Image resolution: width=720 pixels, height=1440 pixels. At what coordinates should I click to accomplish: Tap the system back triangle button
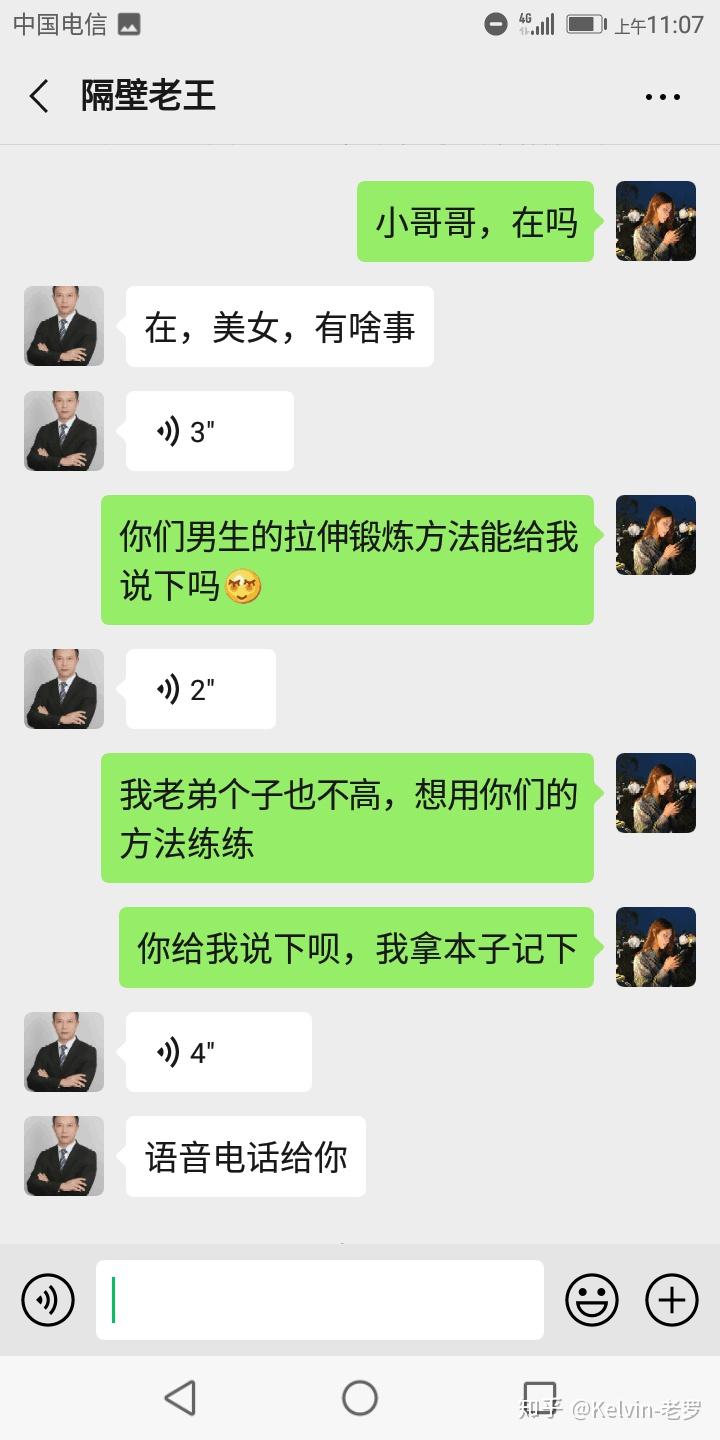tap(180, 1398)
